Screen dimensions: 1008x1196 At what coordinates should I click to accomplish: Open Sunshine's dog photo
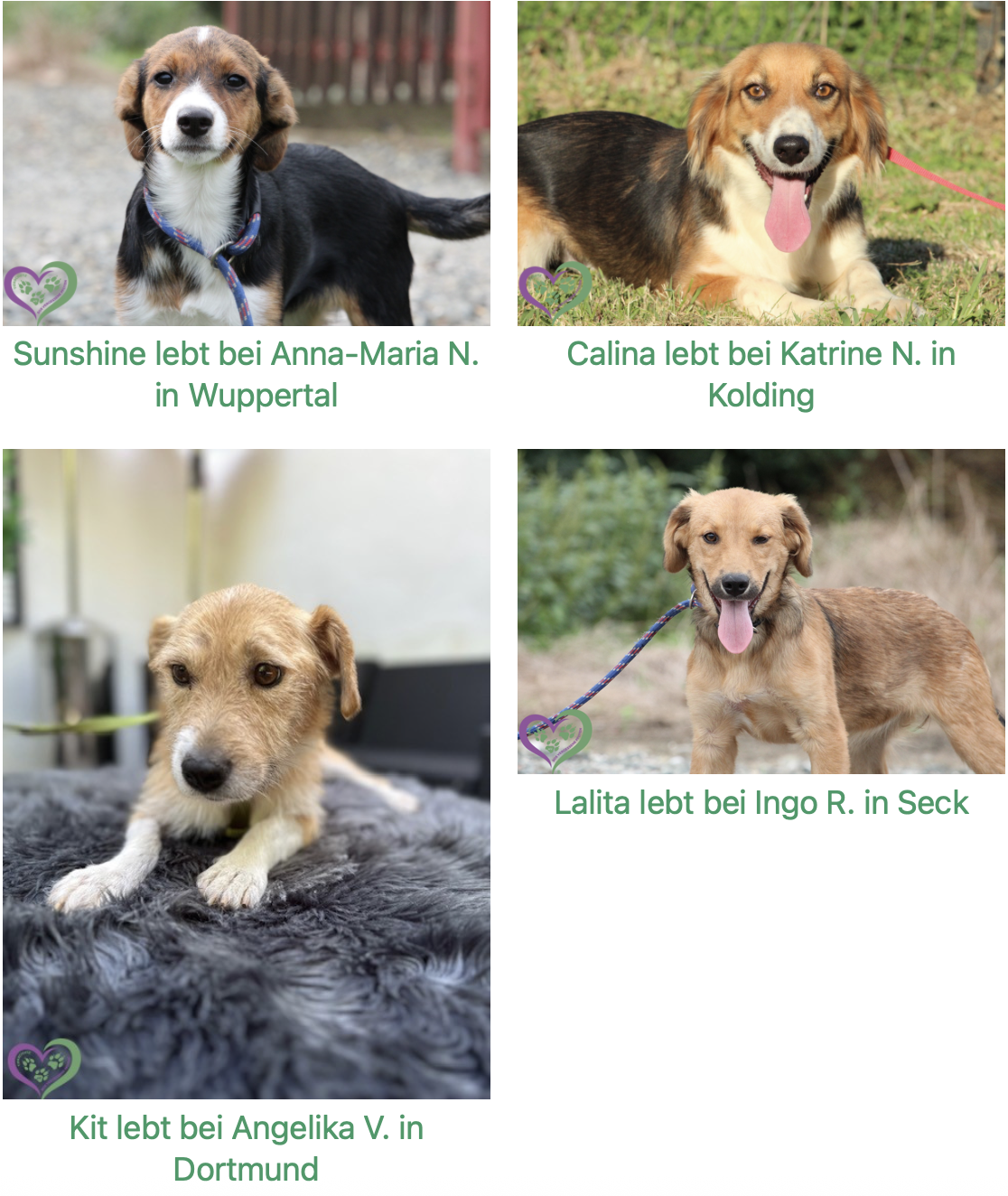[x=246, y=163]
